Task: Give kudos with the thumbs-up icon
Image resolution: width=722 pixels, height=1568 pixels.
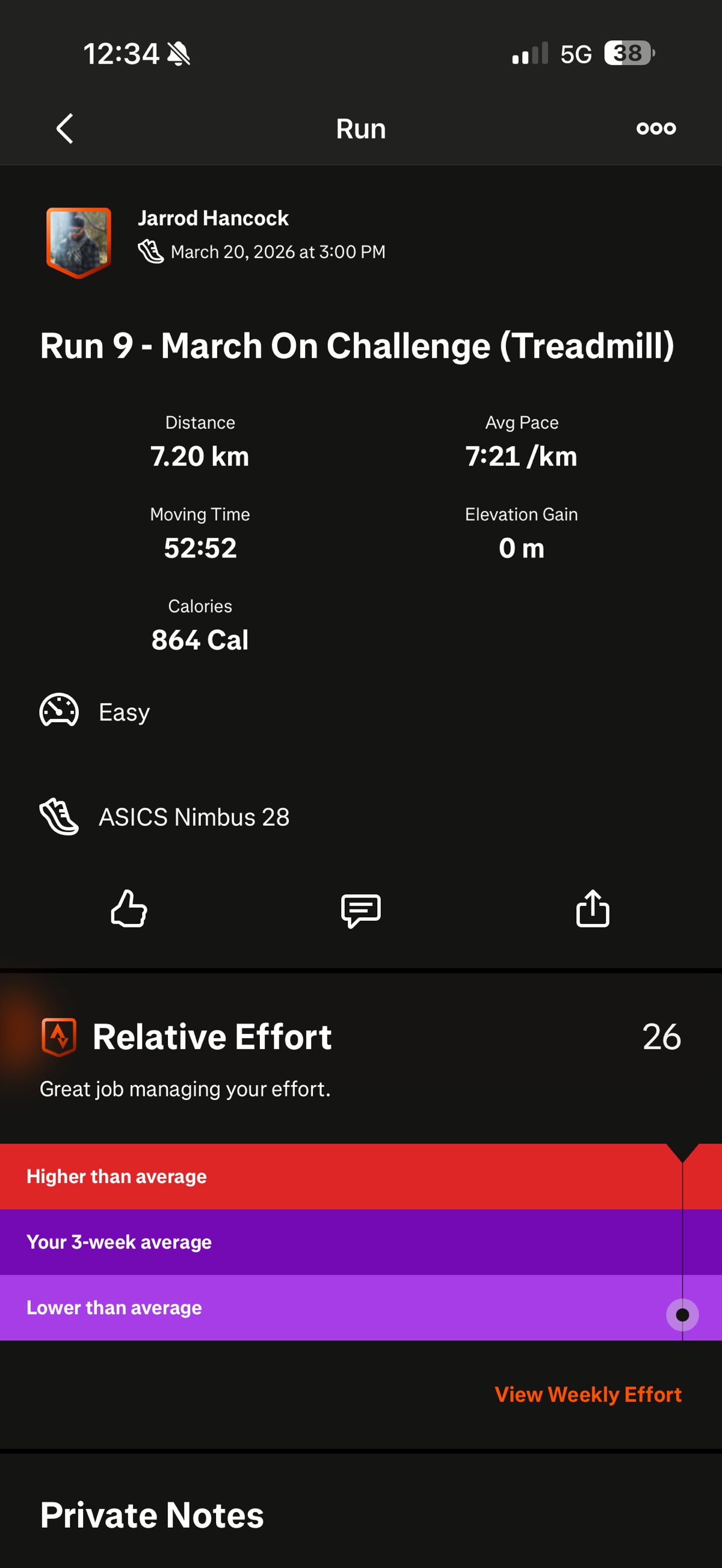Action: (x=129, y=908)
